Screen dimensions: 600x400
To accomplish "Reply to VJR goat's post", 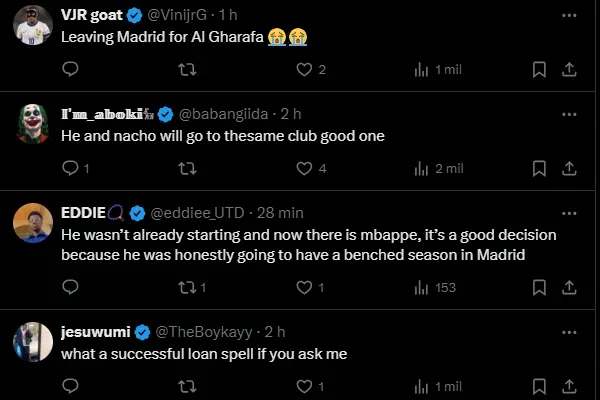I will [70, 69].
